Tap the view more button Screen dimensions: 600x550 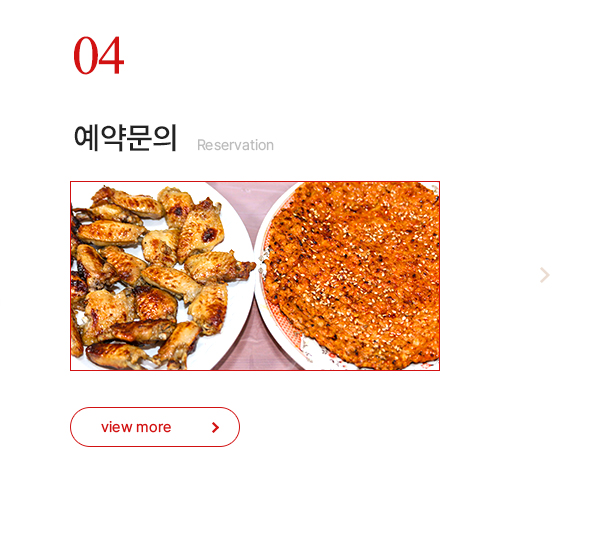coord(155,427)
